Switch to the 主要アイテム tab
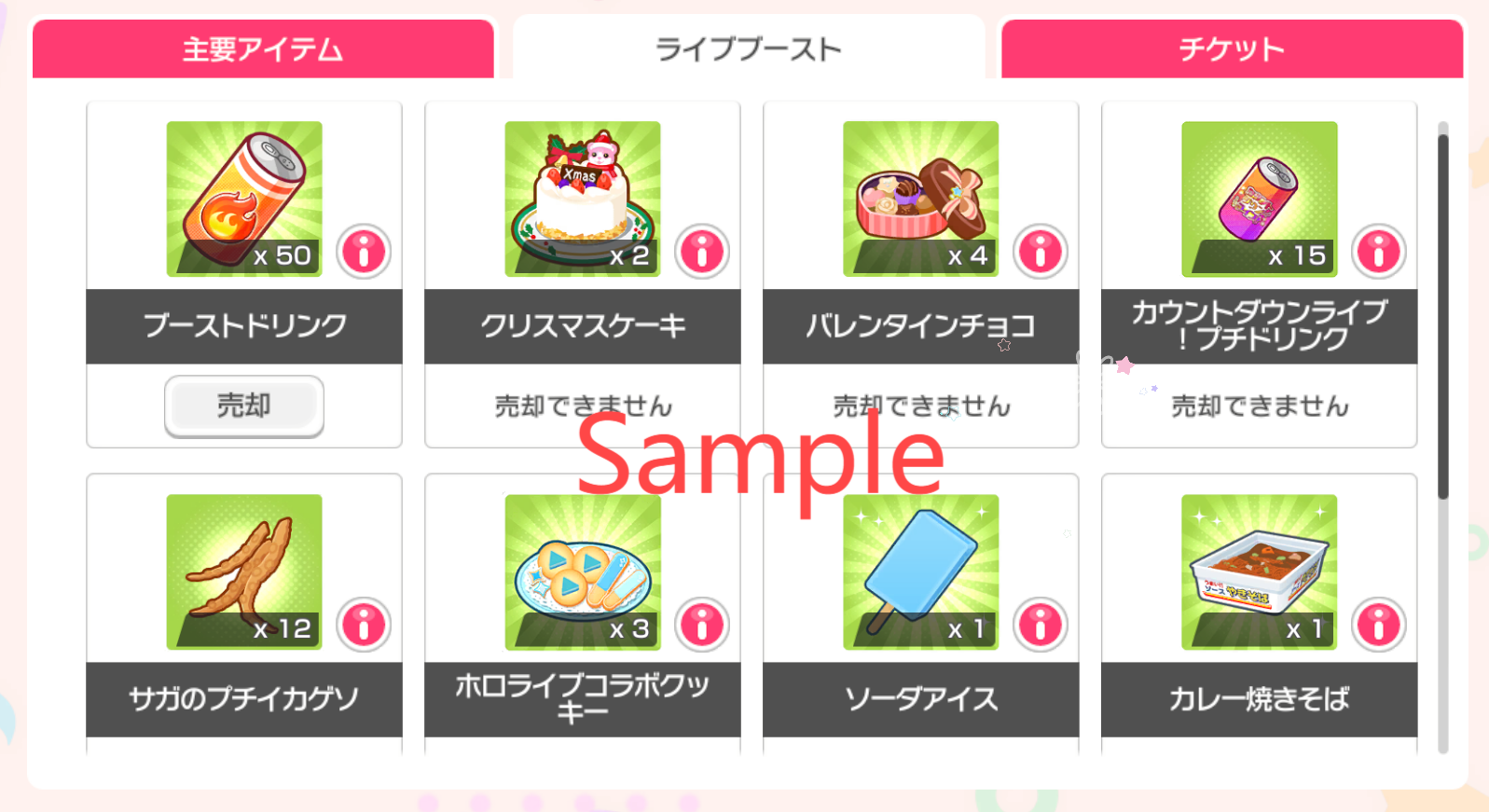This screenshot has height=812, width=1489. point(263,48)
